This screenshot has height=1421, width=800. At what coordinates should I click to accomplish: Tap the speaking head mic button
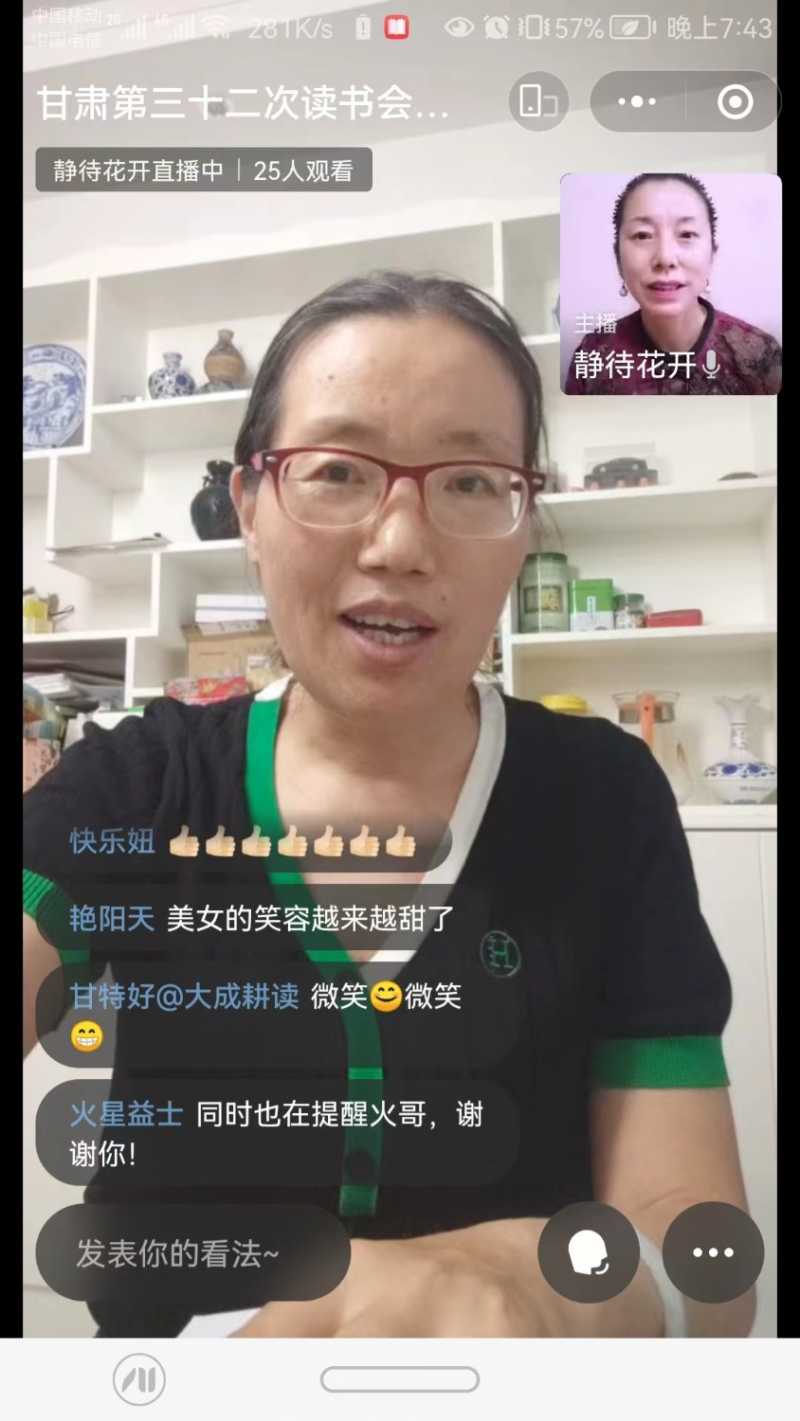(x=588, y=1252)
